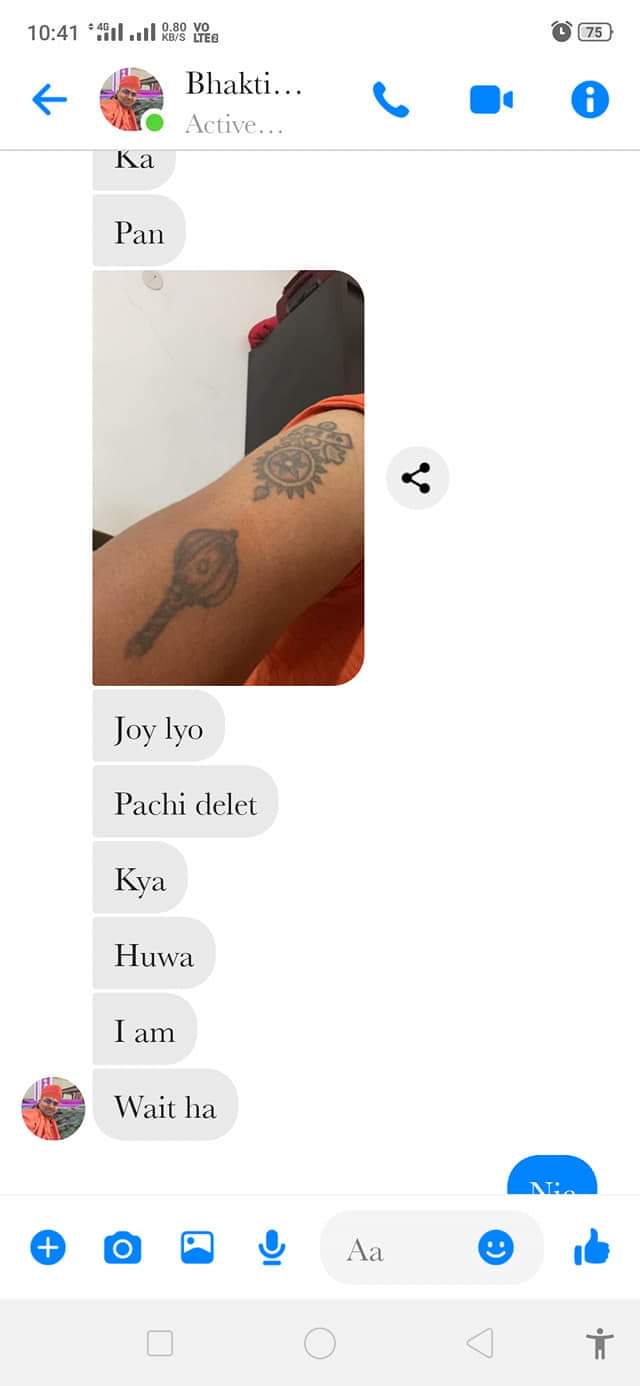
Task: Go to the system home screen
Action: coord(320,1343)
